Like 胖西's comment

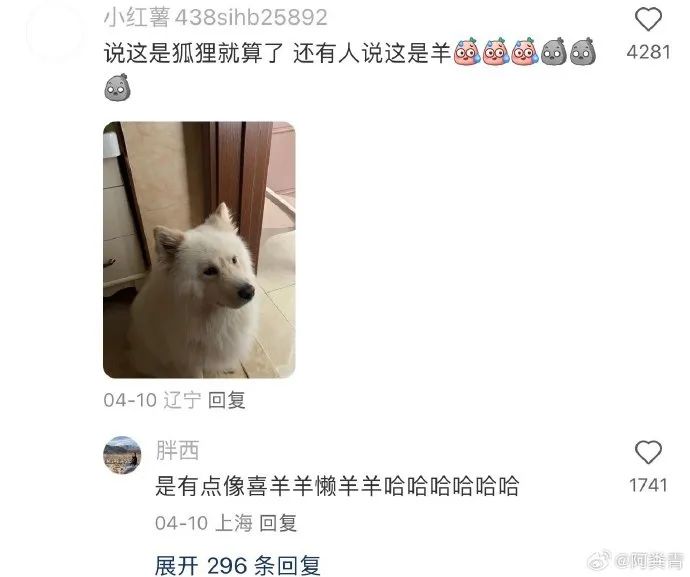pos(648,453)
